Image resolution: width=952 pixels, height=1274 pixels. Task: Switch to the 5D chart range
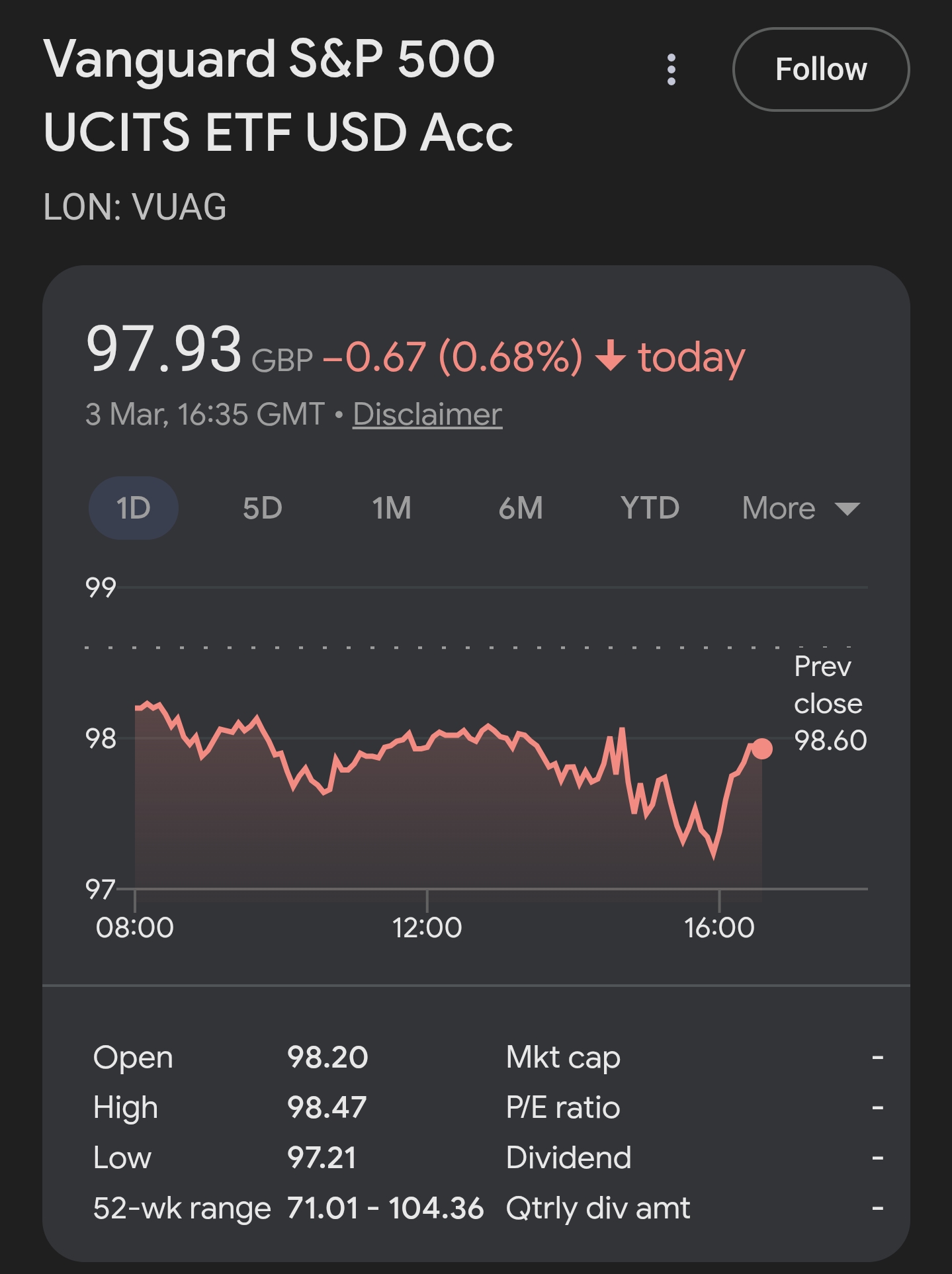point(263,508)
